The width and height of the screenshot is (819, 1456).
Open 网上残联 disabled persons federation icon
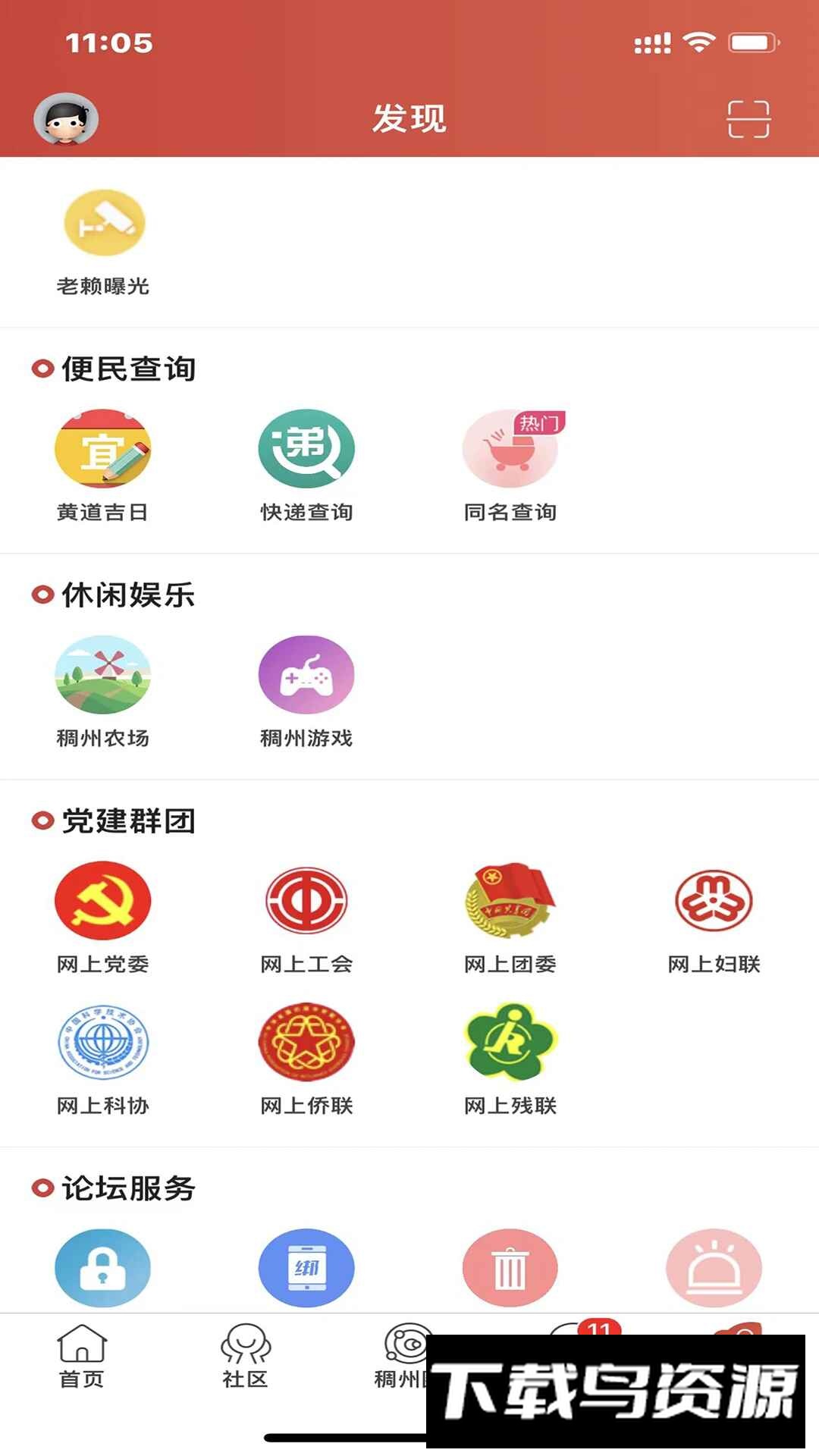pos(511,1041)
